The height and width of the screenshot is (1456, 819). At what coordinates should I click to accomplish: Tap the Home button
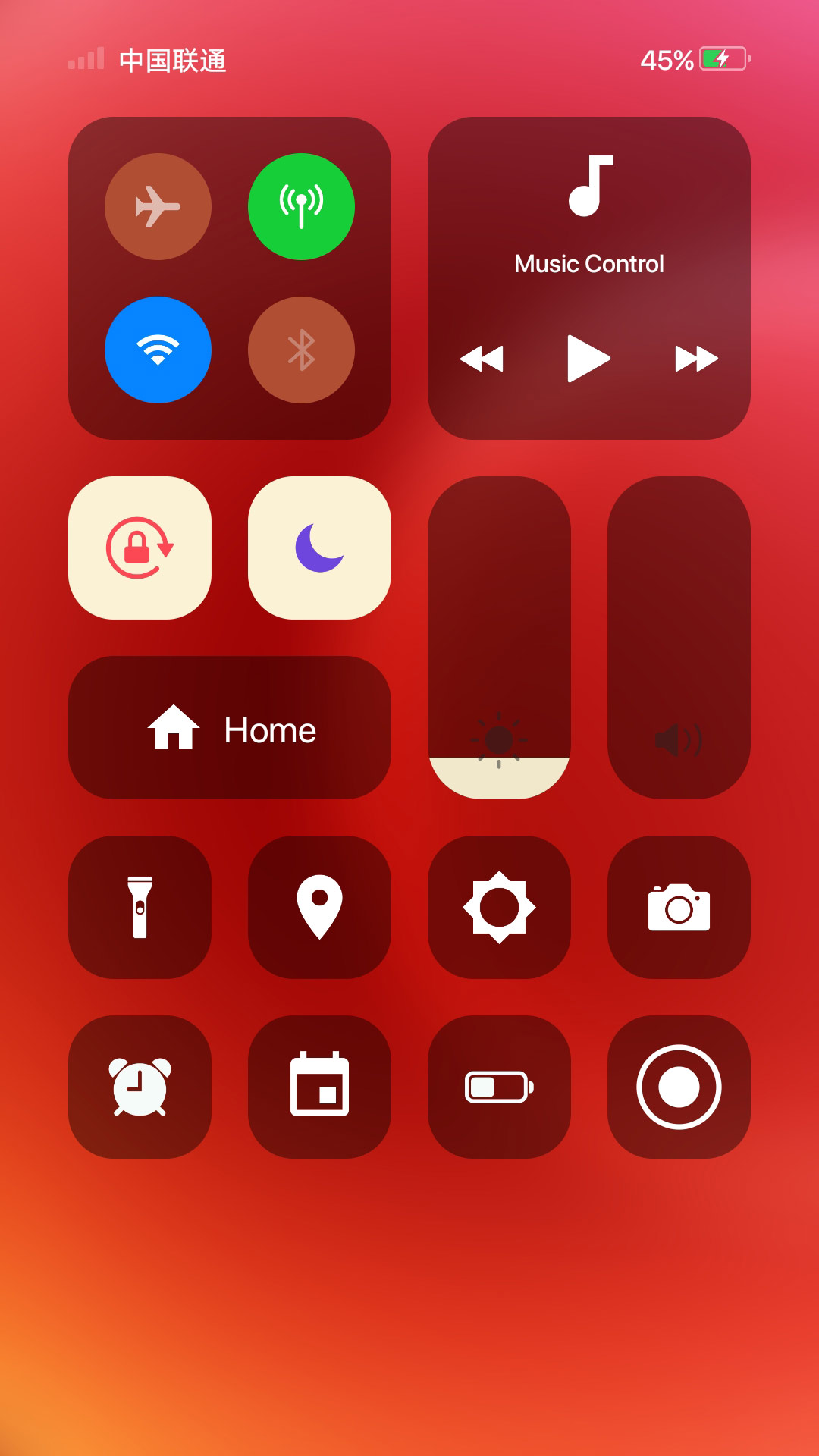coord(229,730)
